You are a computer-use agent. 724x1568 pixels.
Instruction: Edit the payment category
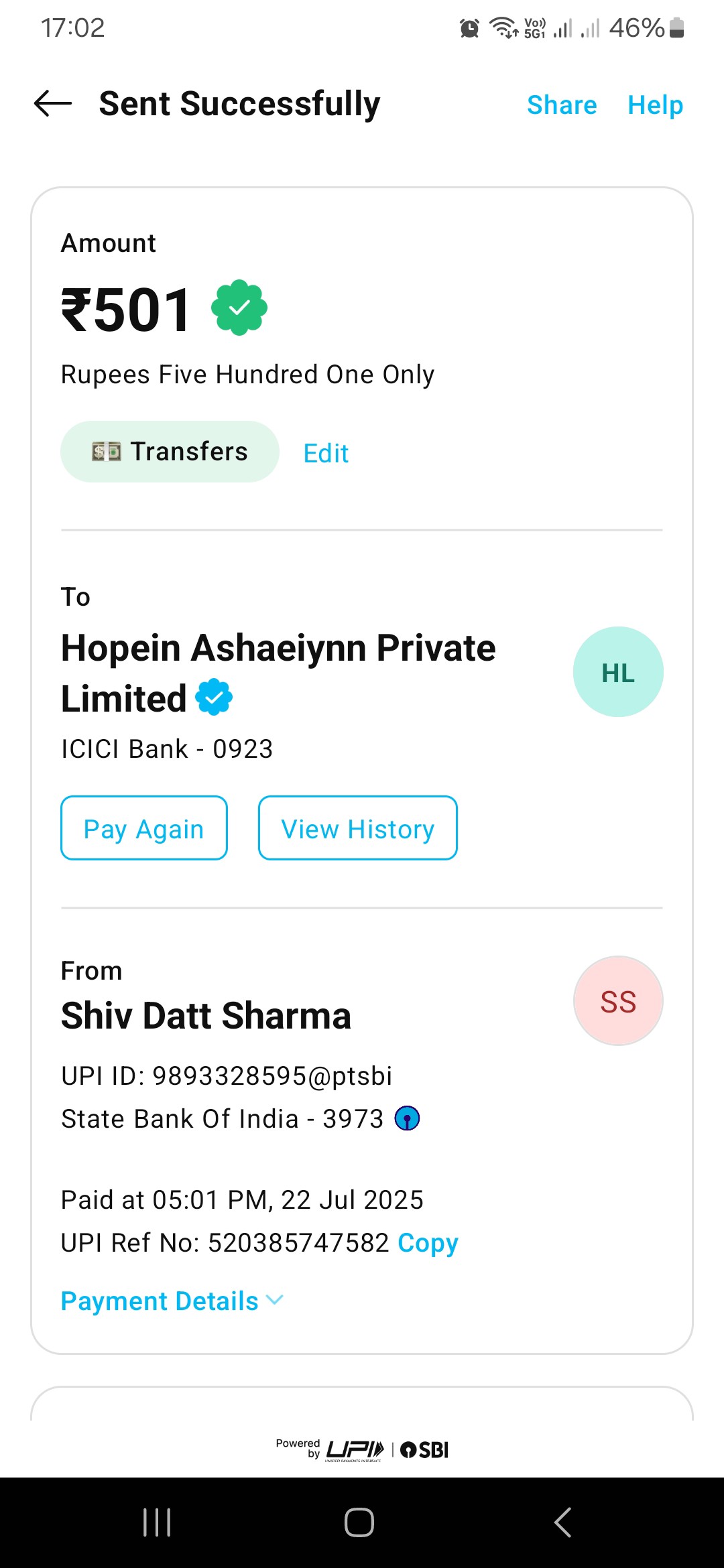[x=326, y=454]
